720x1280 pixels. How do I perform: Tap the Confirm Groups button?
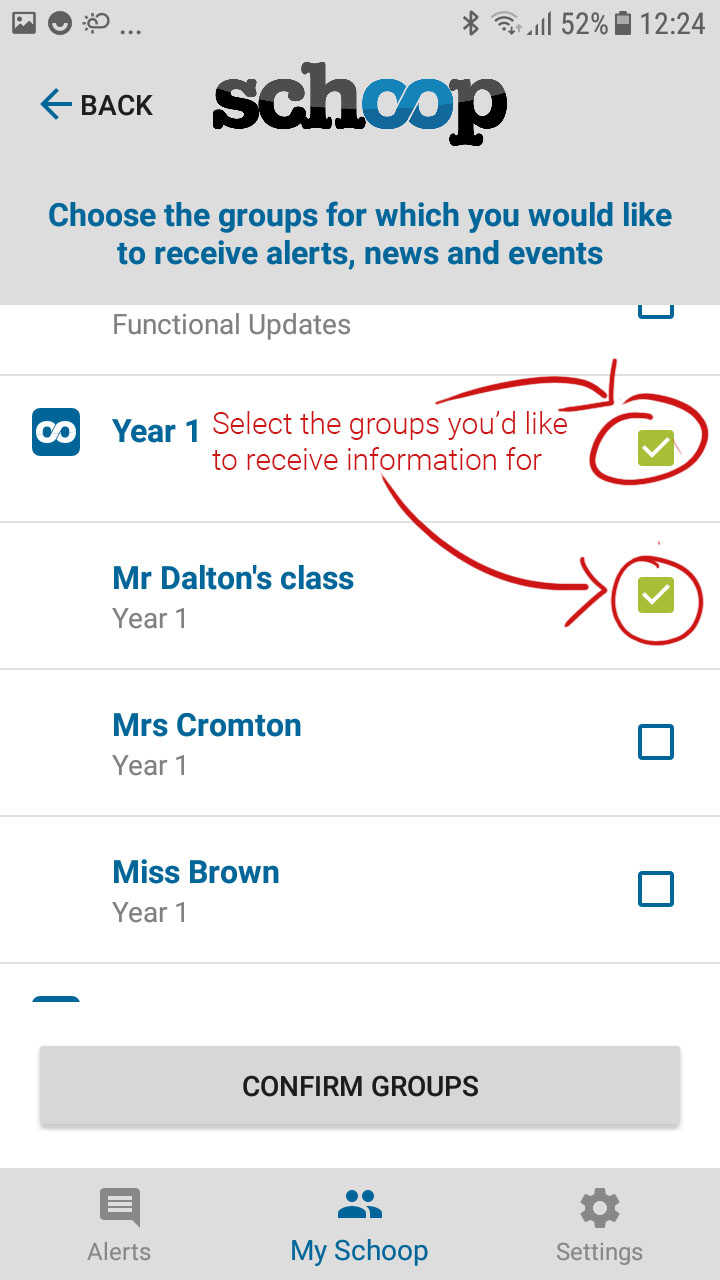[x=360, y=1086]
